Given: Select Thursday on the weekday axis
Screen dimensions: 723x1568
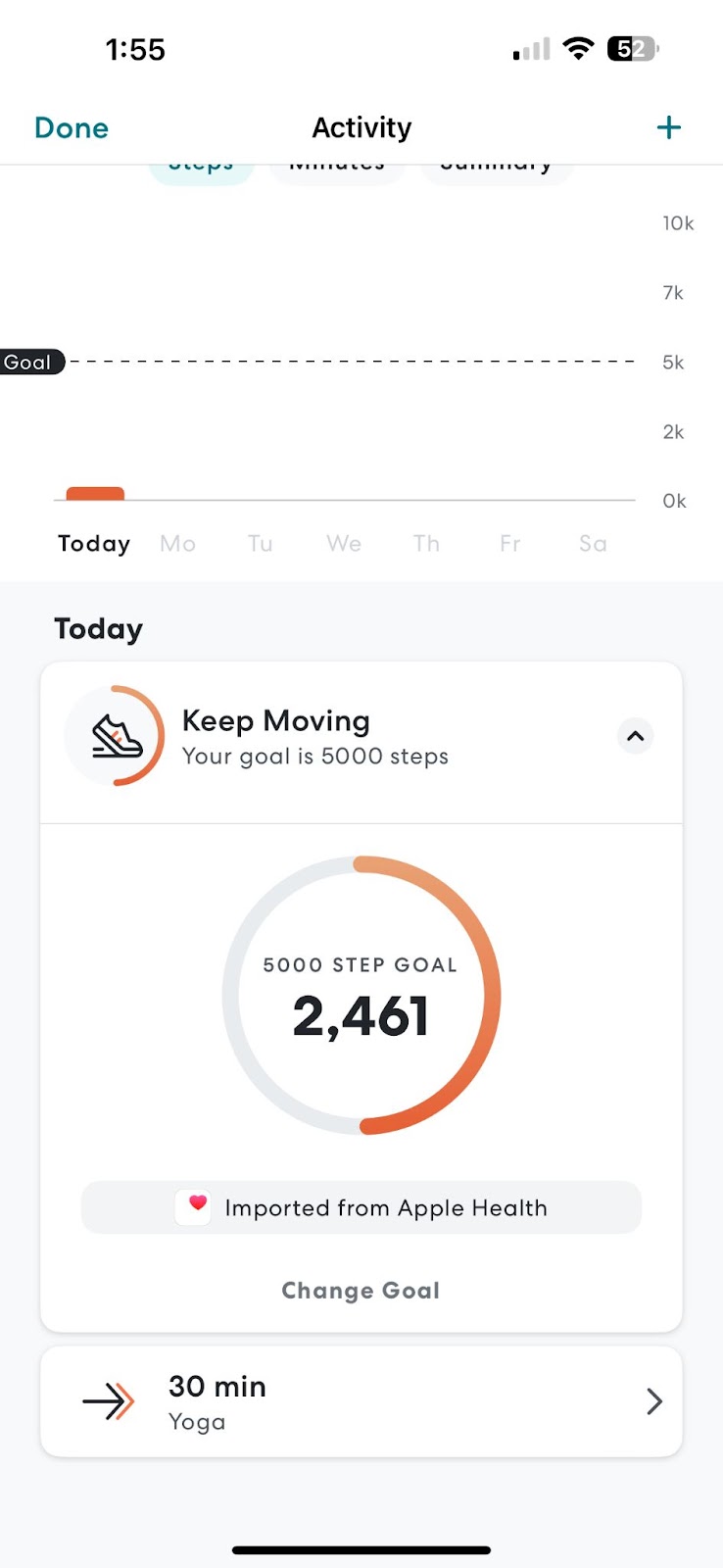Looking at the screenshot, I should click(426, 543).
